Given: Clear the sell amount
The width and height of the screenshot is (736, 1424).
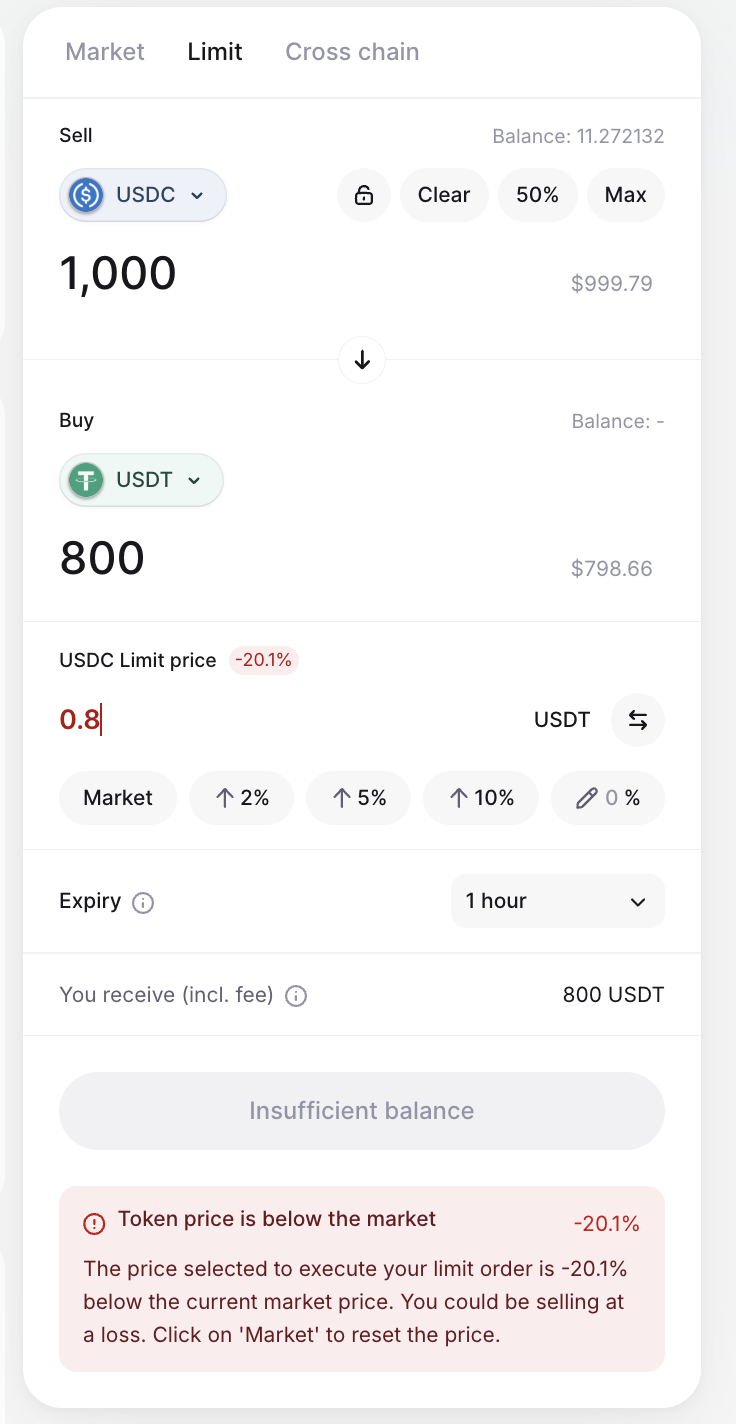Looking at the screenshot, I should 444,195.
